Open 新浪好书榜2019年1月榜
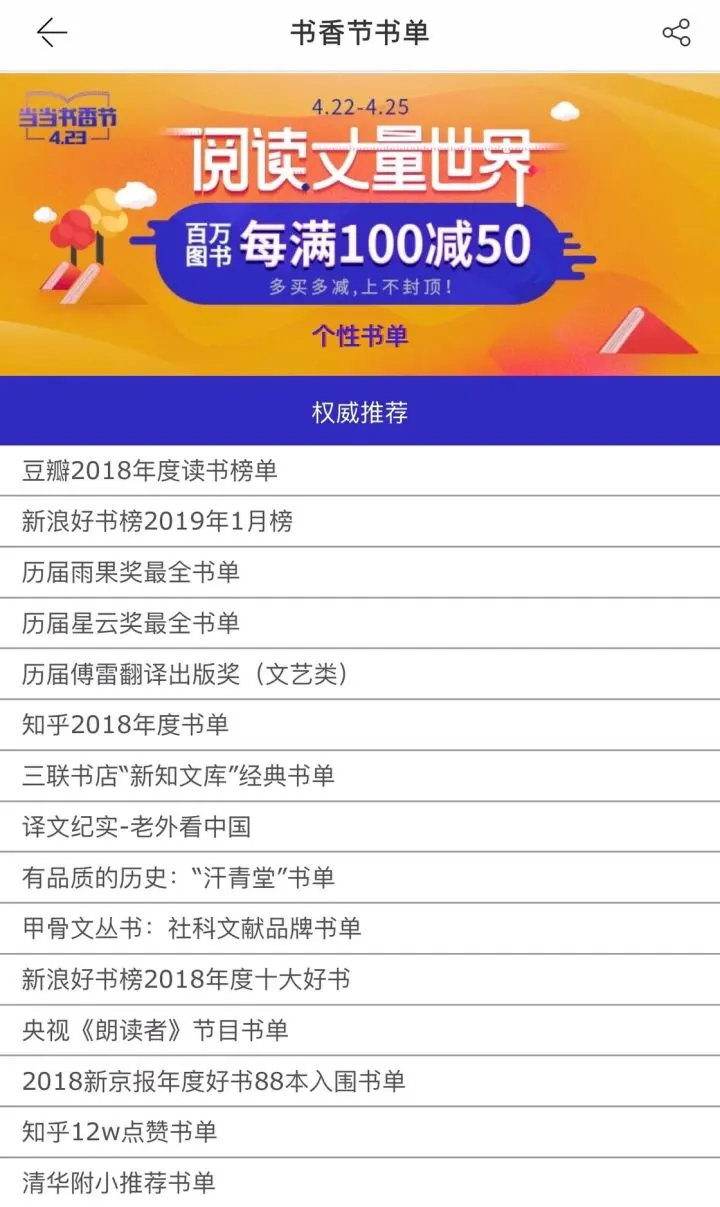The height and width of the screenshot is (1207, 720). pyautogui.click(x=157, y=522)
